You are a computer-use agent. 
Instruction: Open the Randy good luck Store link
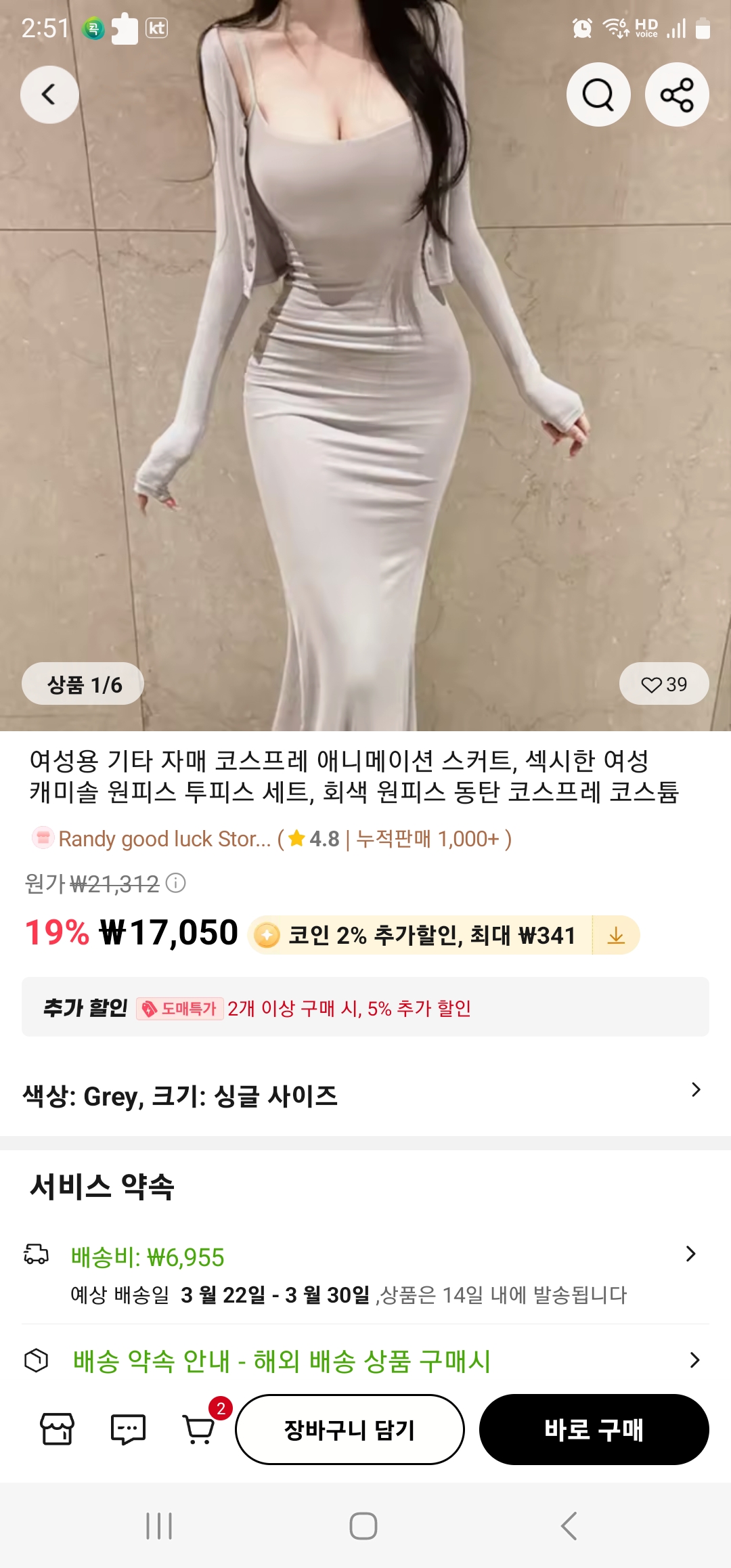[x=164, y=839]
